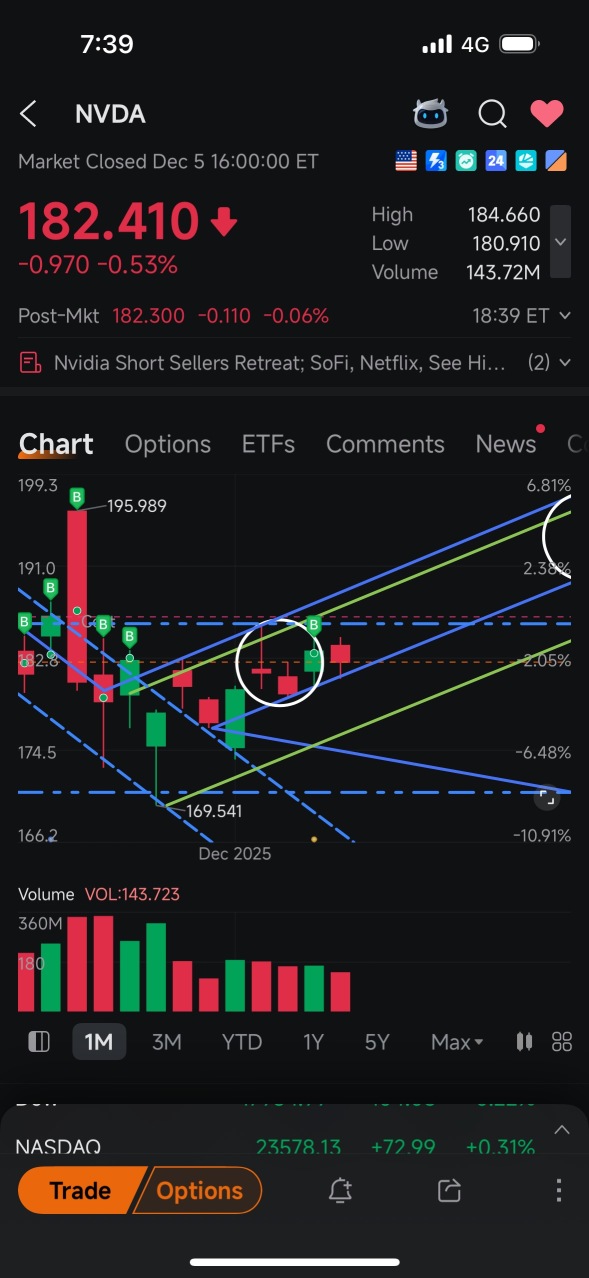Set a price alert with the bell
This screenshot has height=1278, width=589.
coord(340,1190)
